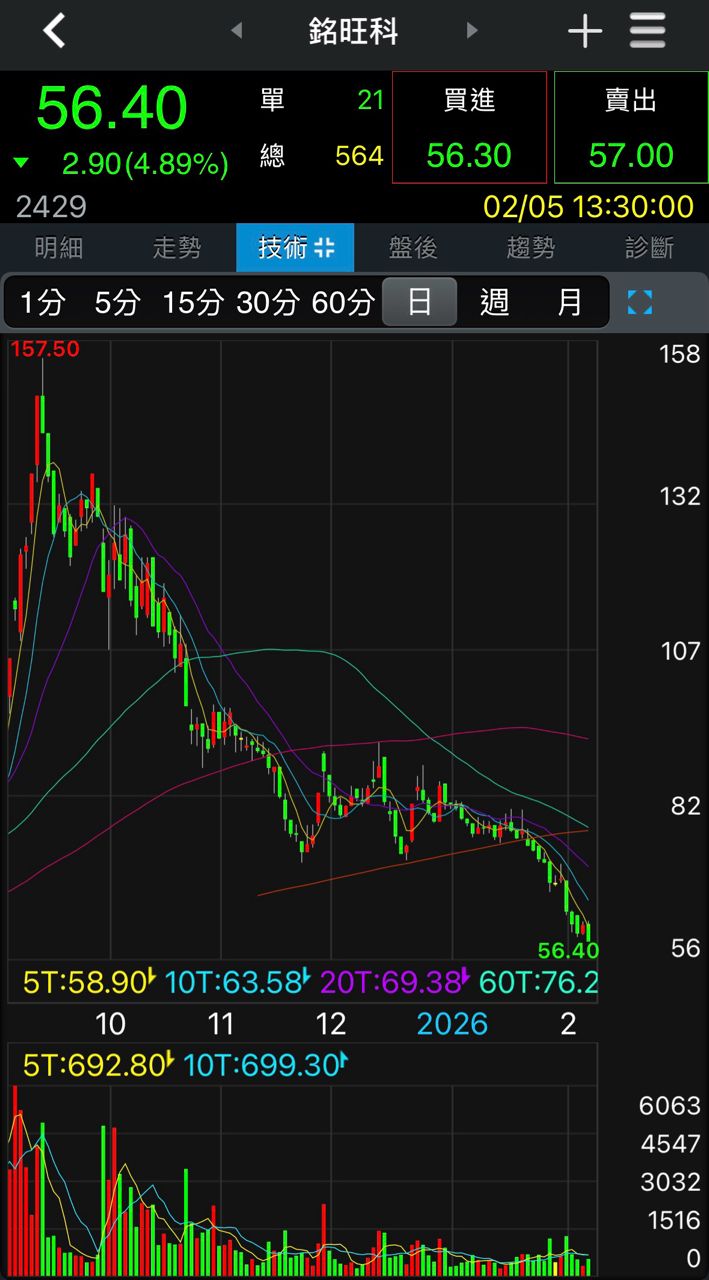The image size is (709, 1280).
Task: Choose the 15分 chart interval
Action: pyautogui.click(x=192, y=302)
